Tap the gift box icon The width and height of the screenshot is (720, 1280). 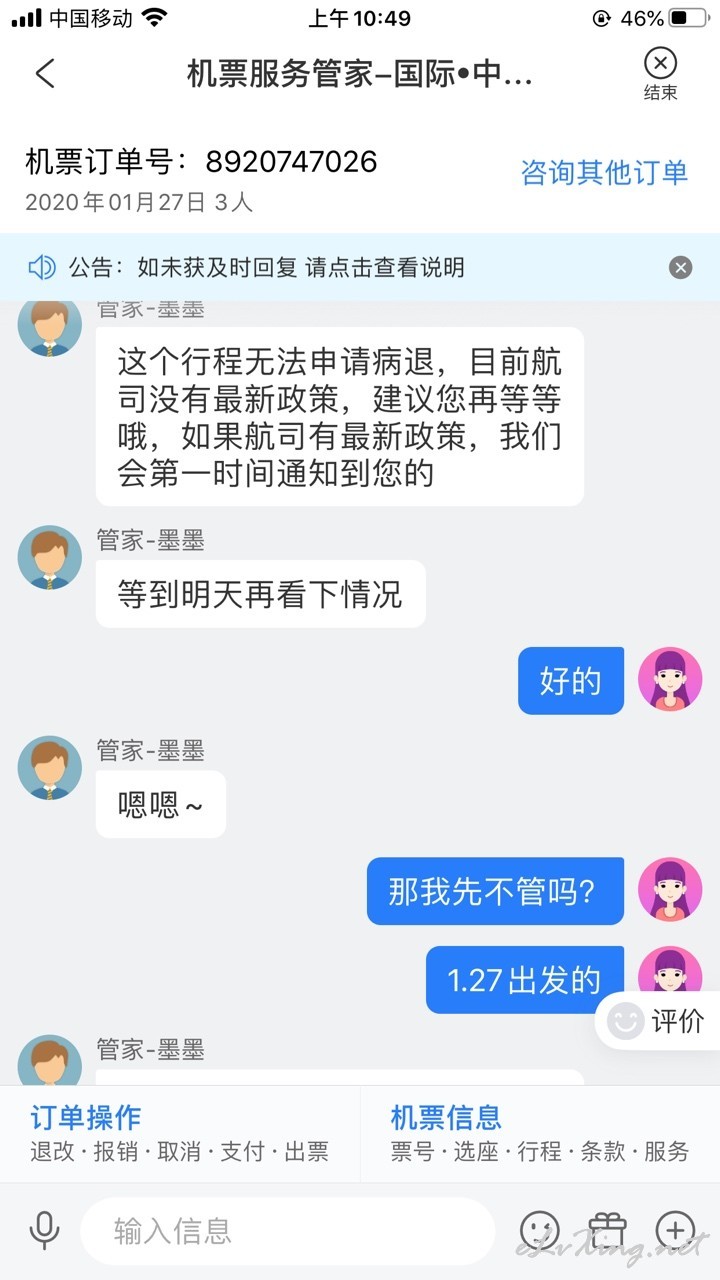click(607, 1231)
